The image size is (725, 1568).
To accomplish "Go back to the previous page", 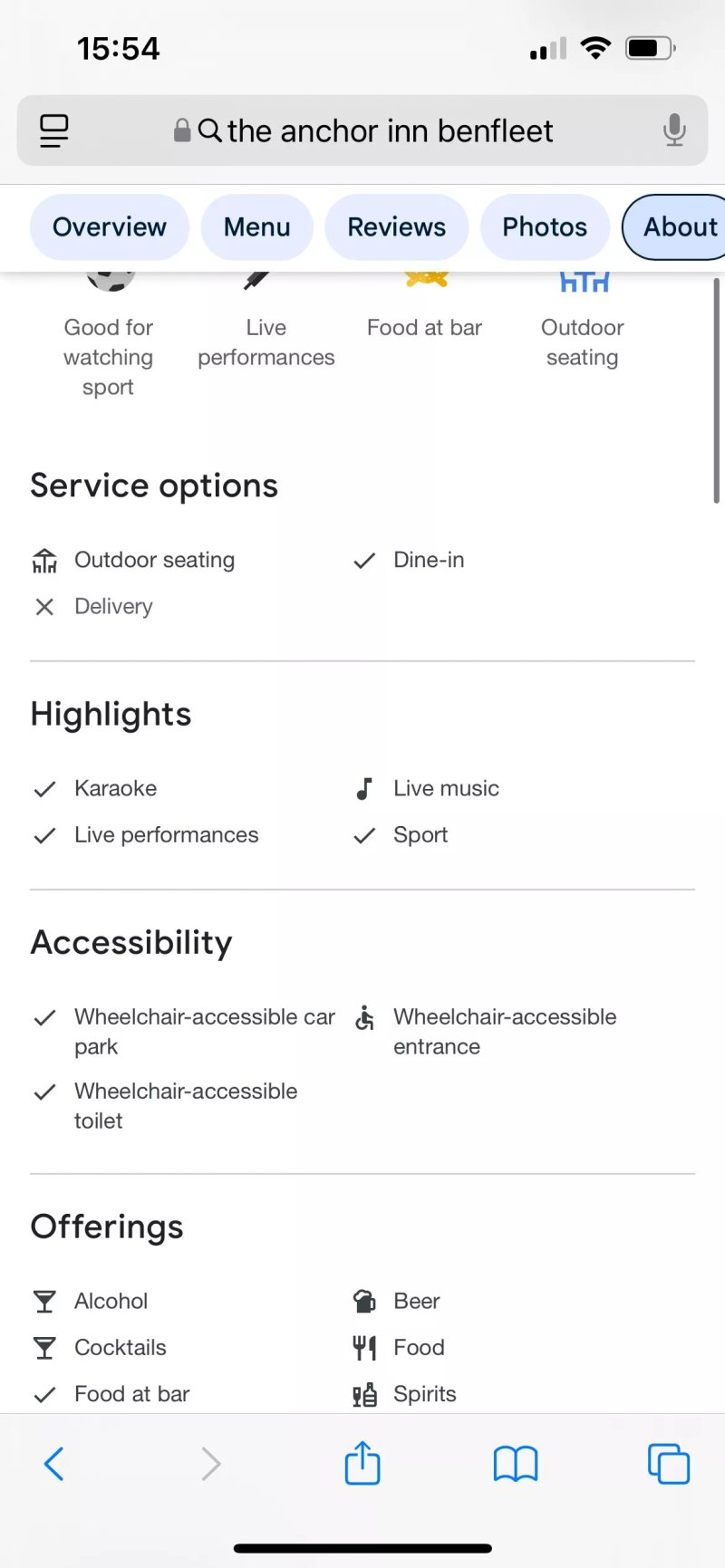I will click(x=54, y=1463).
